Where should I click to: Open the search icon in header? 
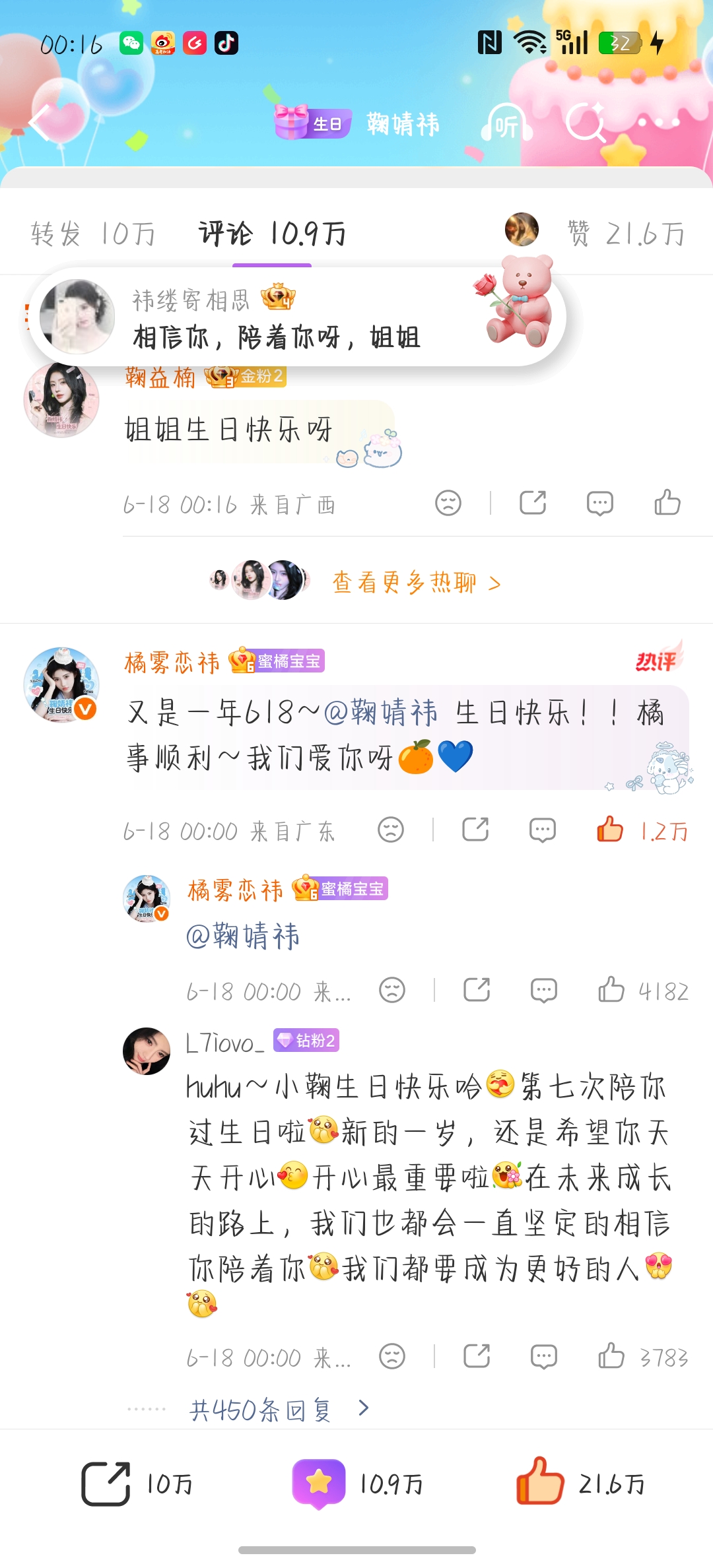(586, 123)
